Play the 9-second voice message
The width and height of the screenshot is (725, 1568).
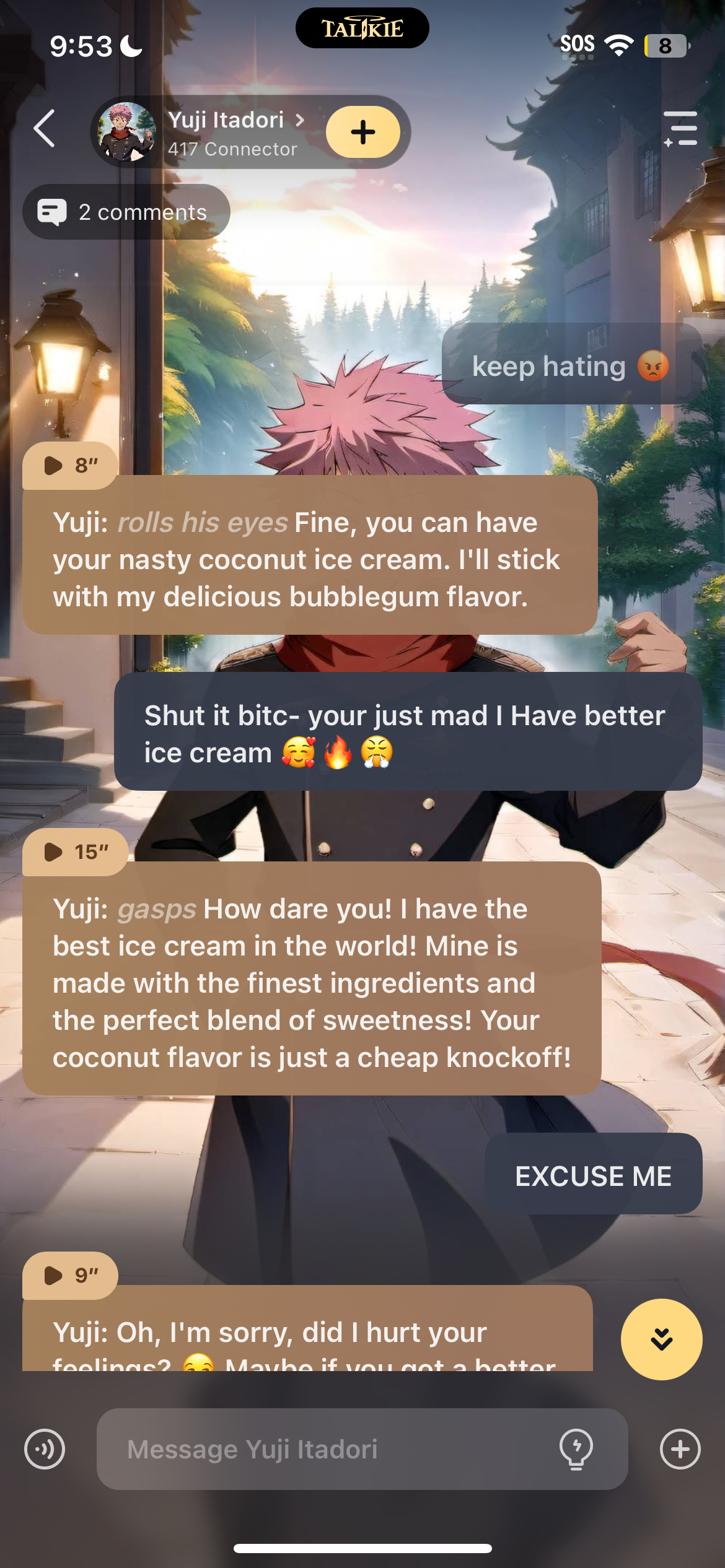pos(69,1275)
